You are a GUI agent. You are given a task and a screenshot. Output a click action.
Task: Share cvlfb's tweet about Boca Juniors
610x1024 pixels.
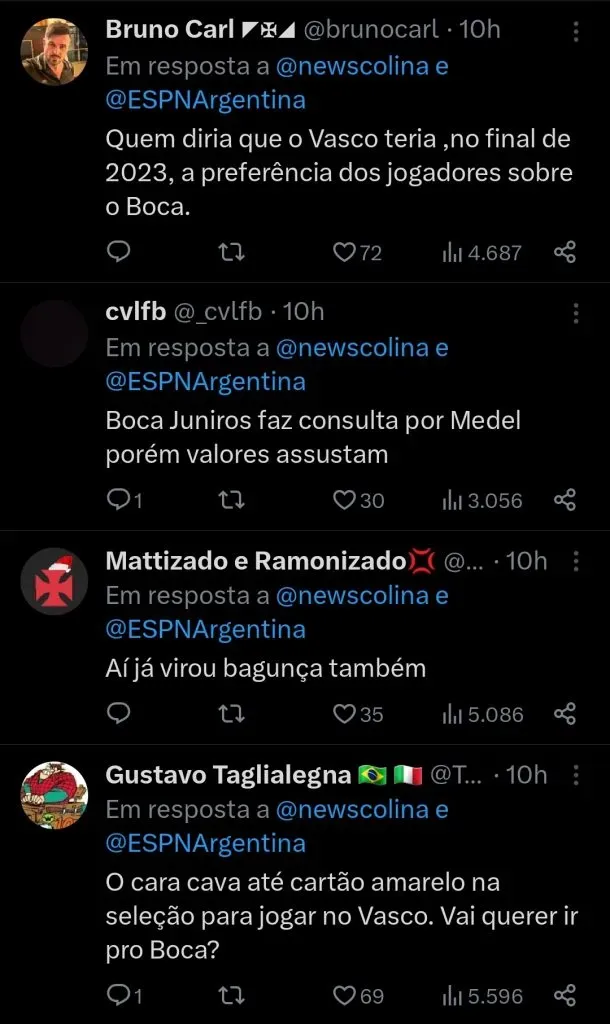[565, 499]
